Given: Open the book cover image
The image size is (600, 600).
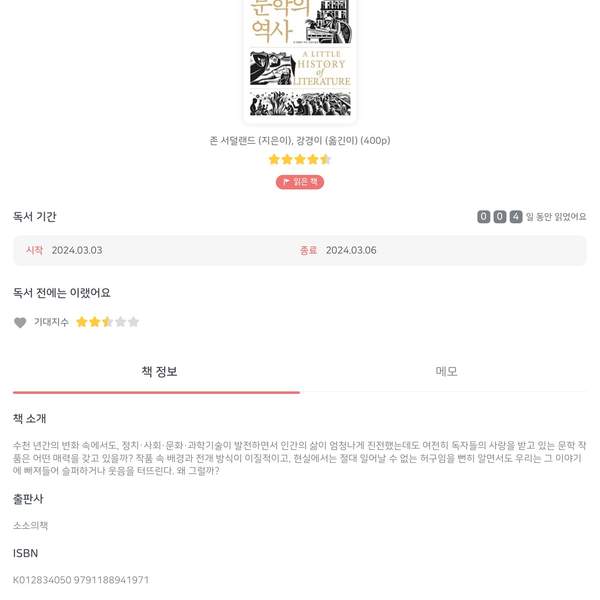Looking at the screenshot, I should pyautogui.click(x=300, y=58).
